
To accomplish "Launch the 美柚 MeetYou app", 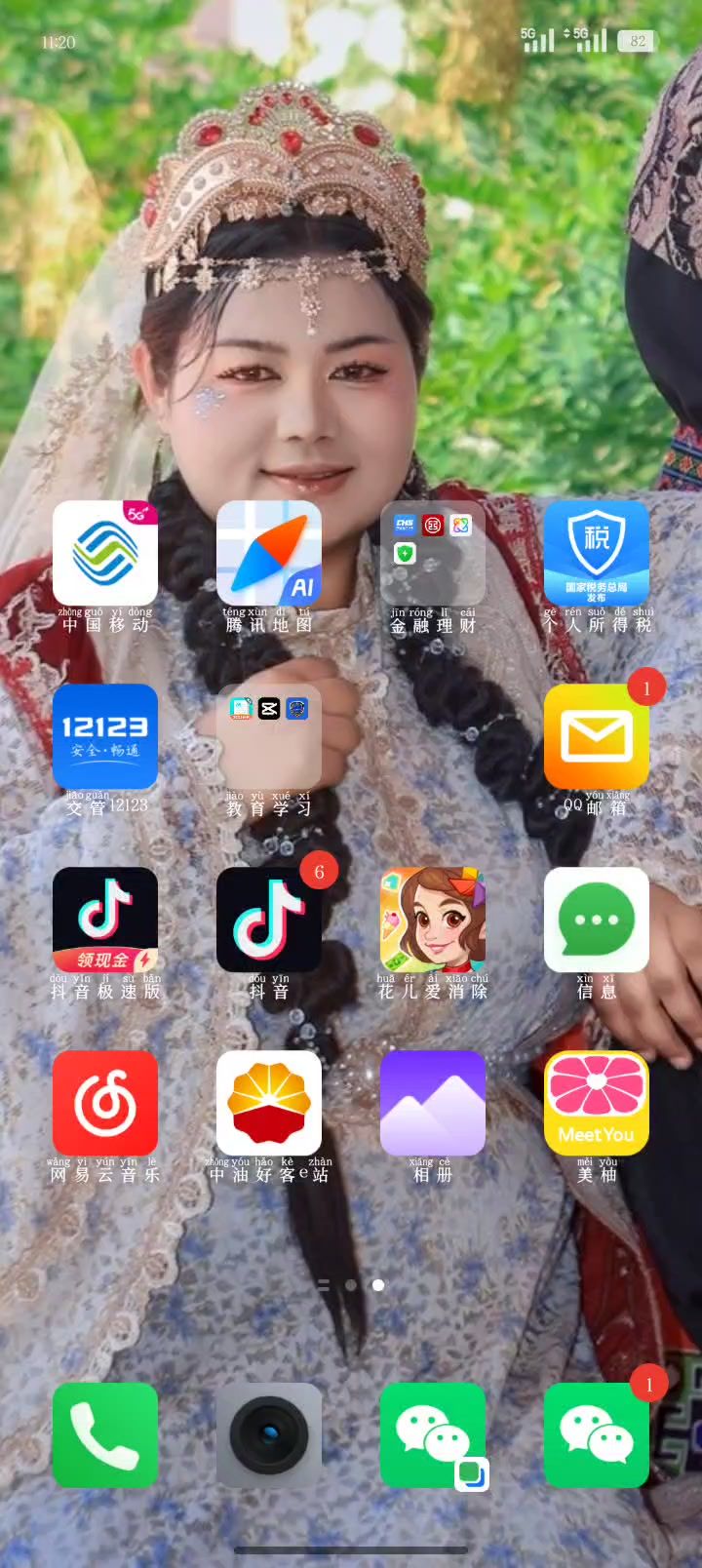I will tap(597, 1103).
